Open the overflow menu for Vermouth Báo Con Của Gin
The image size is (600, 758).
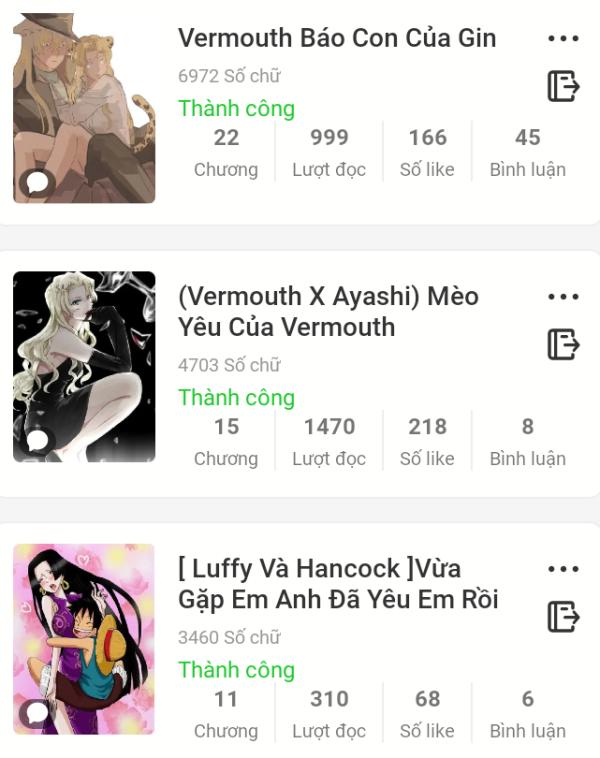(x=563, y=39)
